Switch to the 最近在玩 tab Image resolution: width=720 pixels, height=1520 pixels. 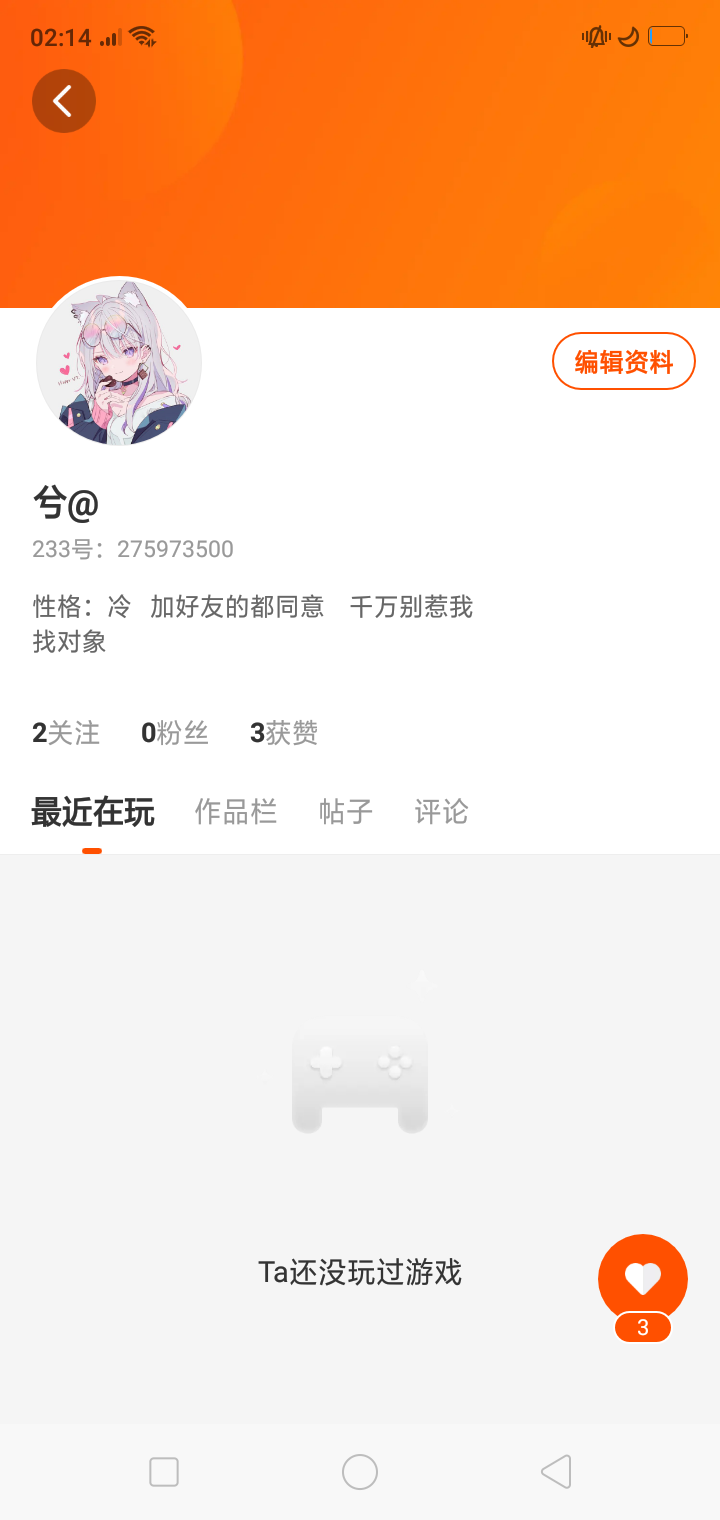click(92, 812)
